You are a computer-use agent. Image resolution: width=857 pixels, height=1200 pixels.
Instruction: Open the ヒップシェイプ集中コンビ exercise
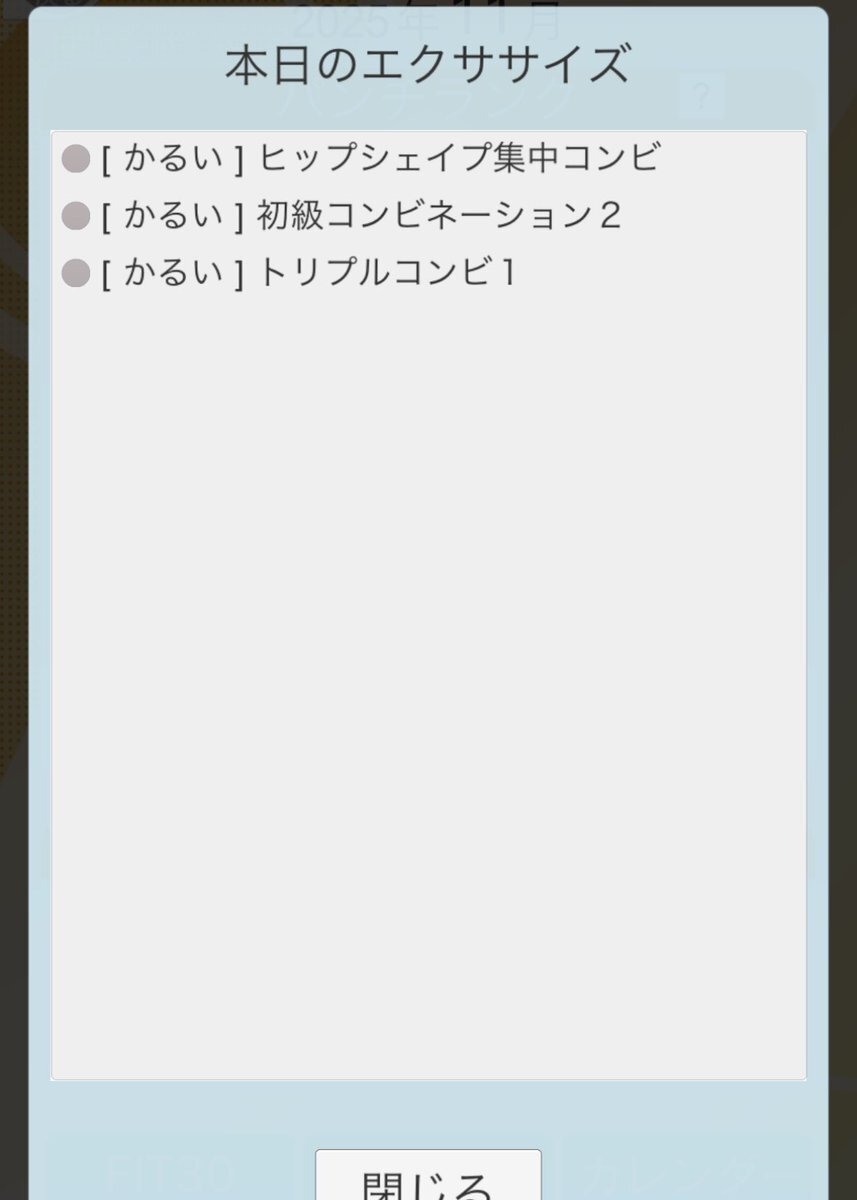(360, 158)
